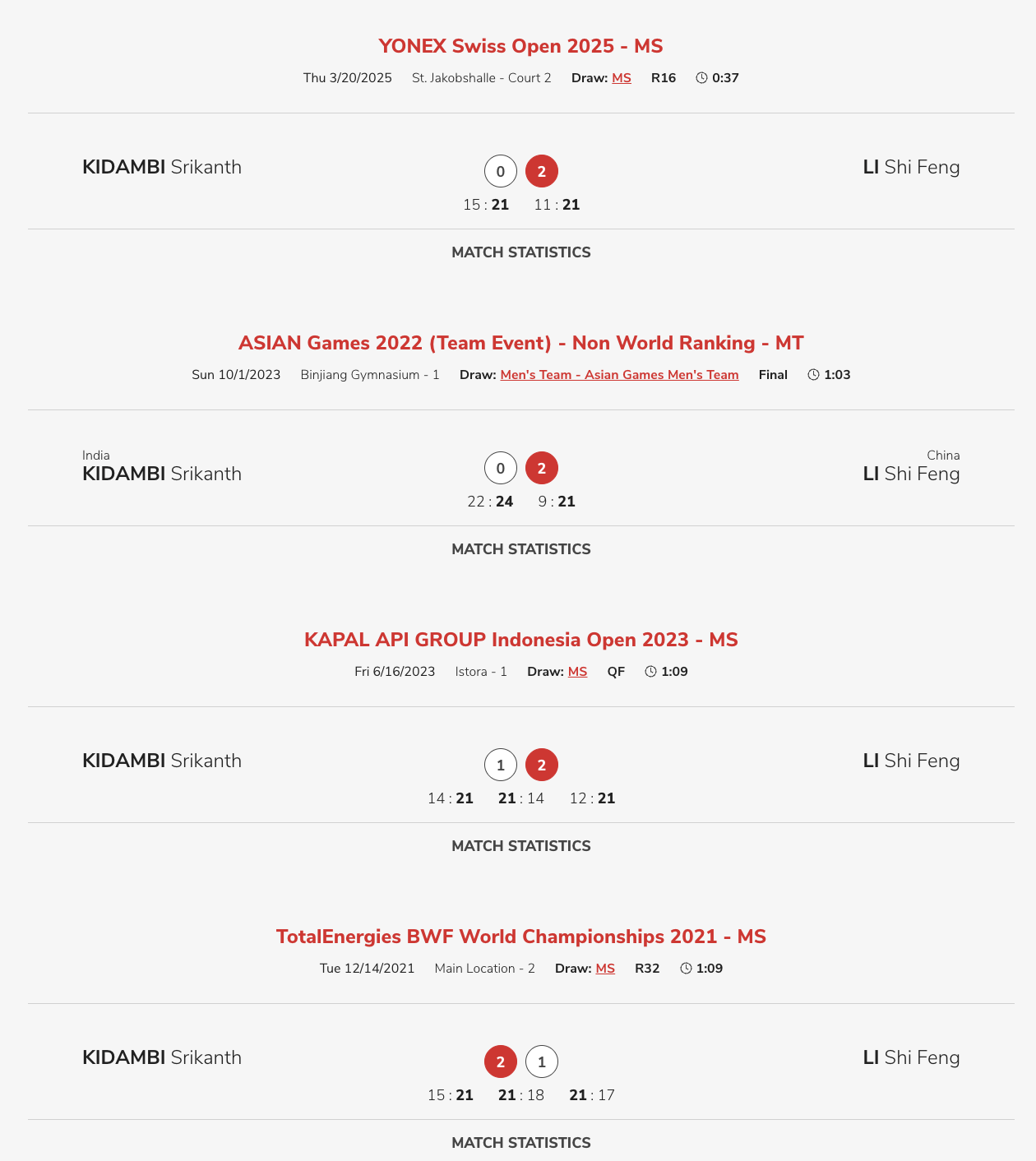Expand Match Statistics for World Championships match
The image size is (1036, 1161).
[520, 1143]
